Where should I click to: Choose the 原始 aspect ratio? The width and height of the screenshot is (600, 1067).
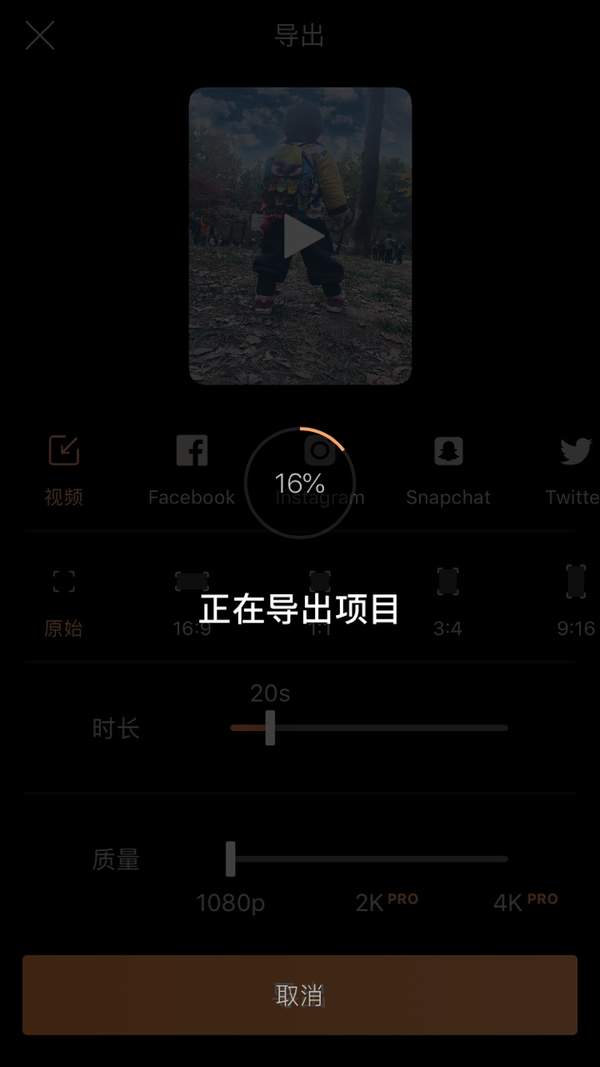pyautogui.click(x=64, y=600)
